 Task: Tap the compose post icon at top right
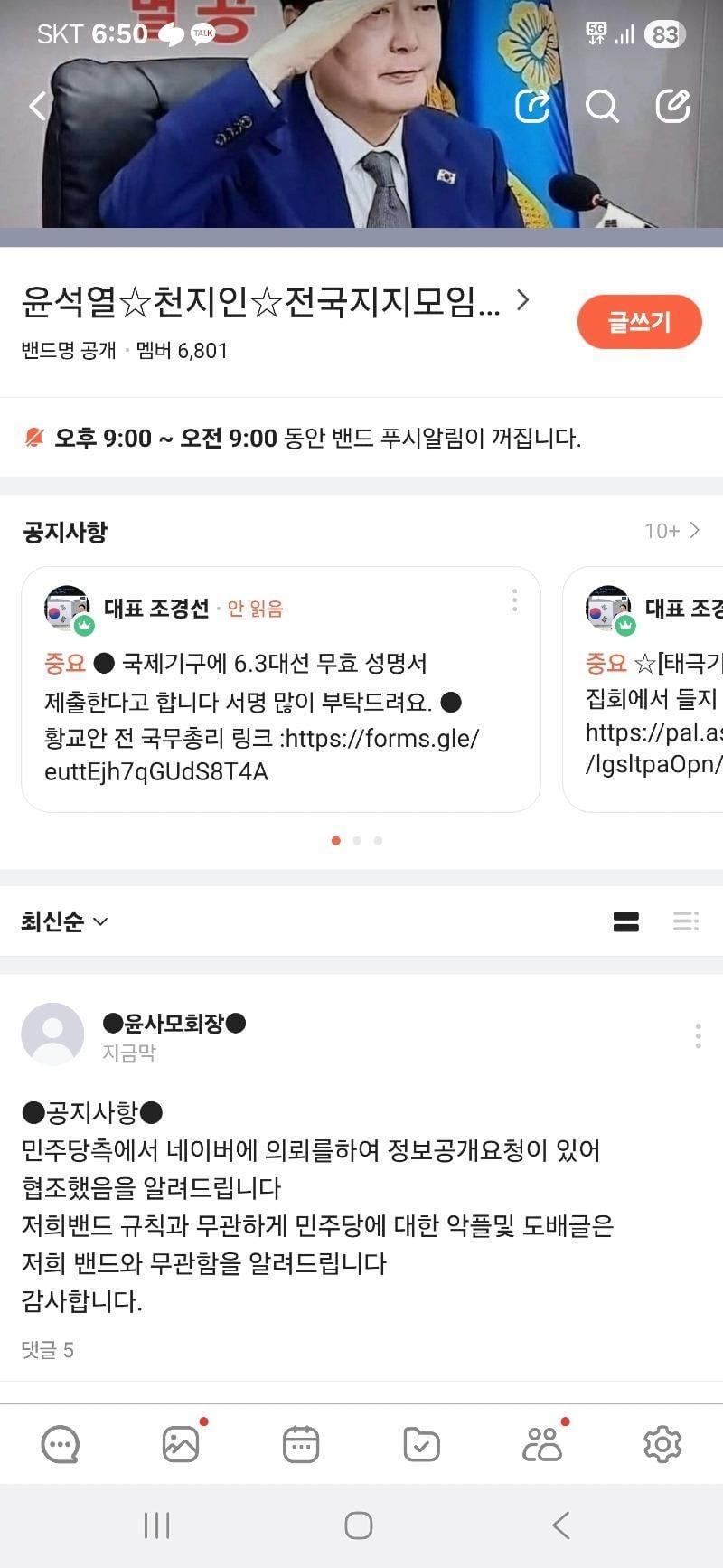pos(672,106)
